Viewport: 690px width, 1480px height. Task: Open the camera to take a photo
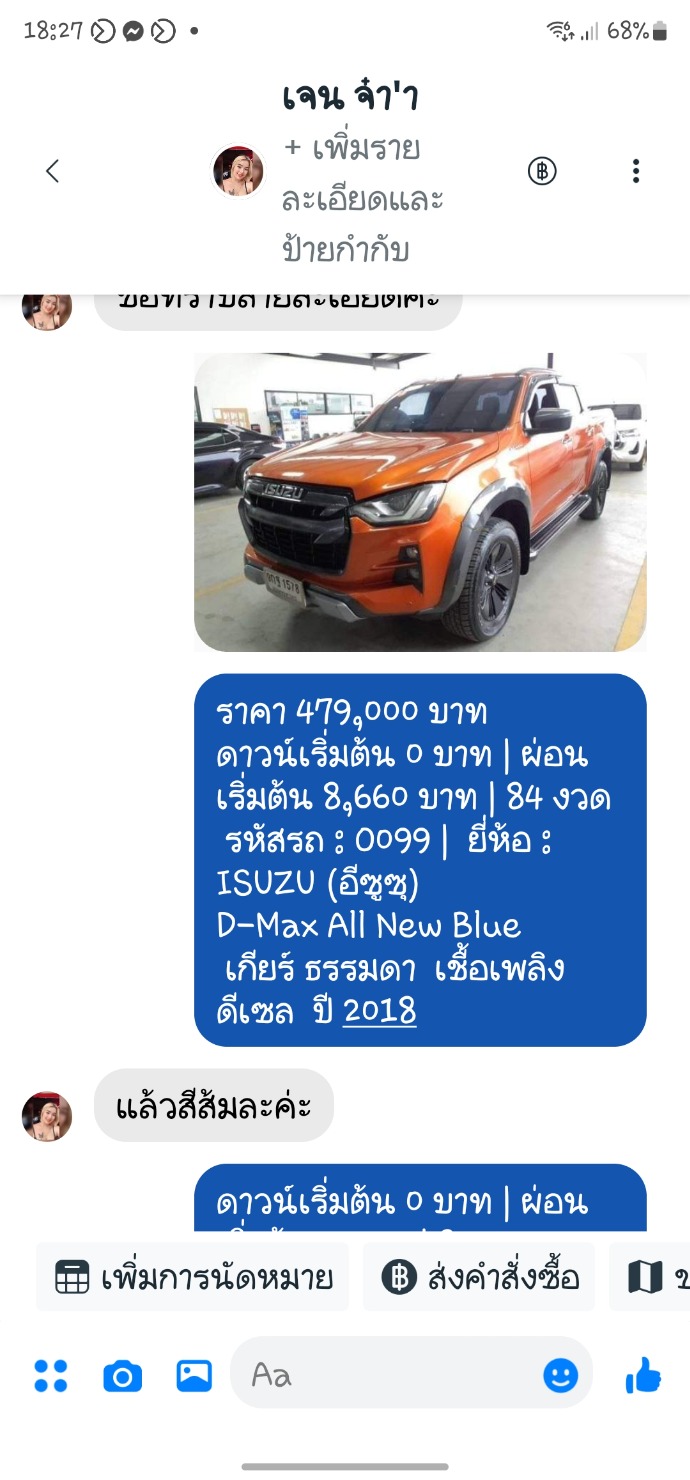tap(123, 1377)
